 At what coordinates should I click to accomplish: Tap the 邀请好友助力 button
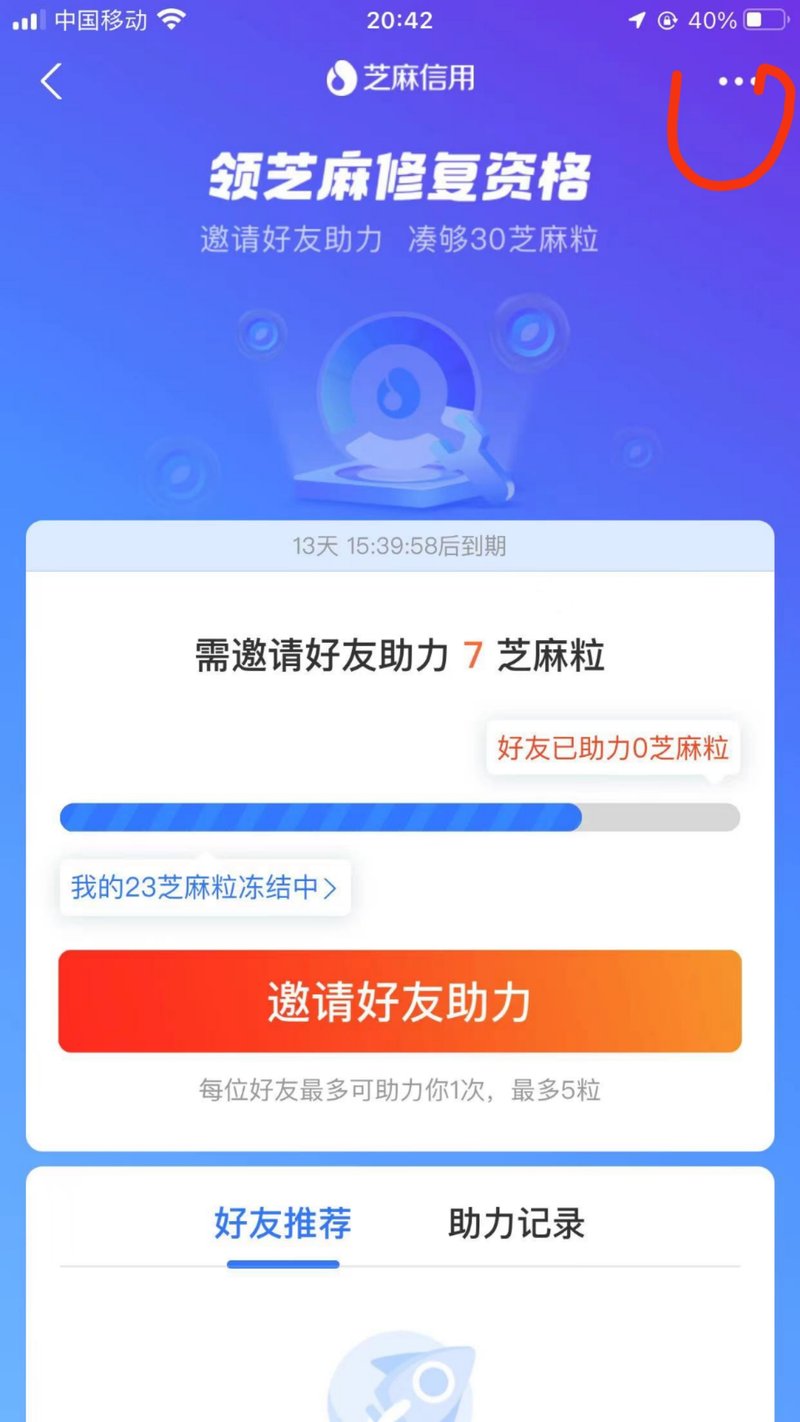[400, 1001]
